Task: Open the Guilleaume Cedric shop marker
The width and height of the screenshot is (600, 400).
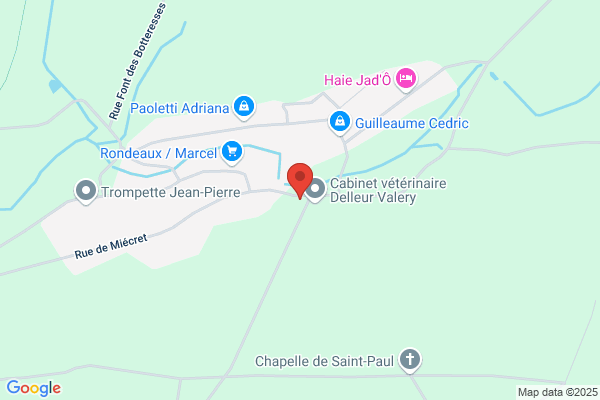Action: [x=340, y=122]
